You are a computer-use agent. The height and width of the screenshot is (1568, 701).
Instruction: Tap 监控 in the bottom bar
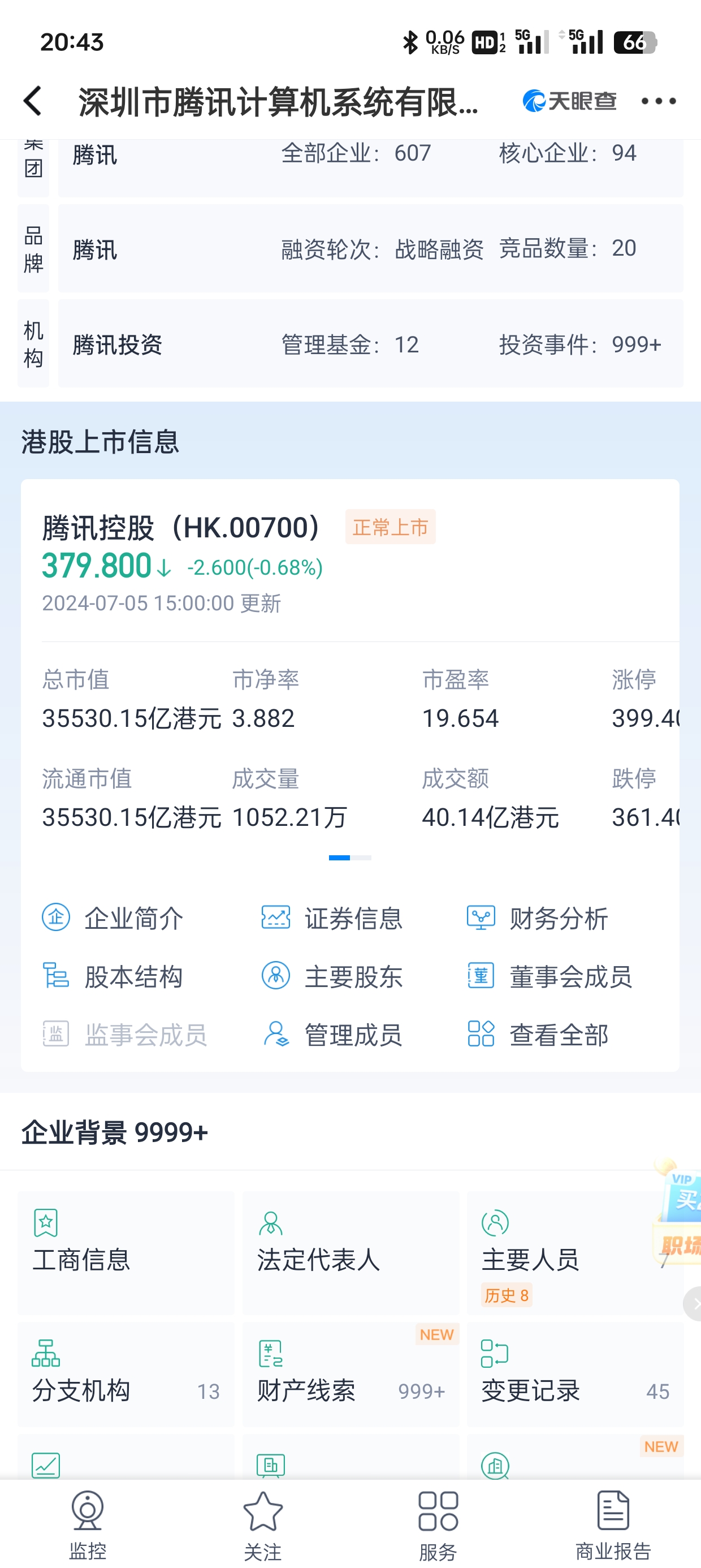[88, 1526]
